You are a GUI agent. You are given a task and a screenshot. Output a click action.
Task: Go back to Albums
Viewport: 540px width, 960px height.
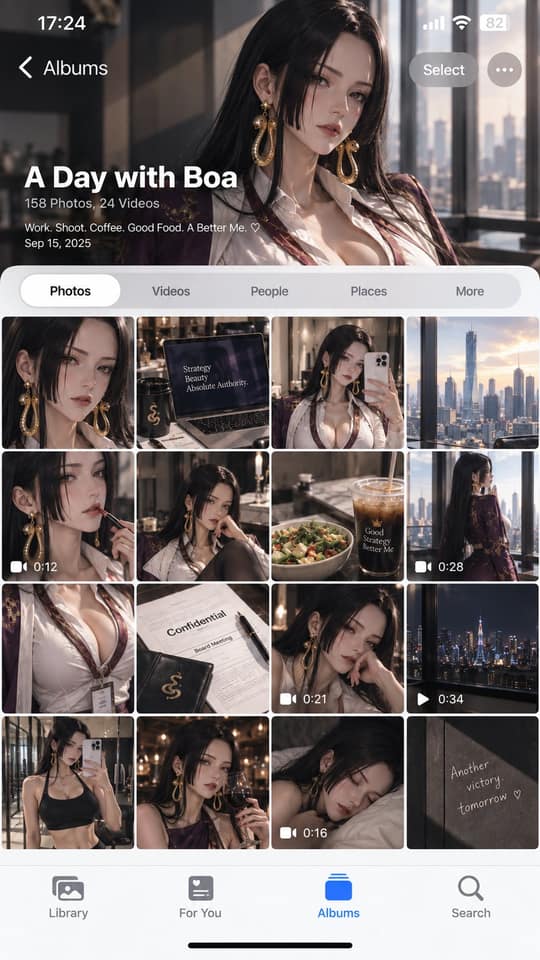tap(63, 68)
